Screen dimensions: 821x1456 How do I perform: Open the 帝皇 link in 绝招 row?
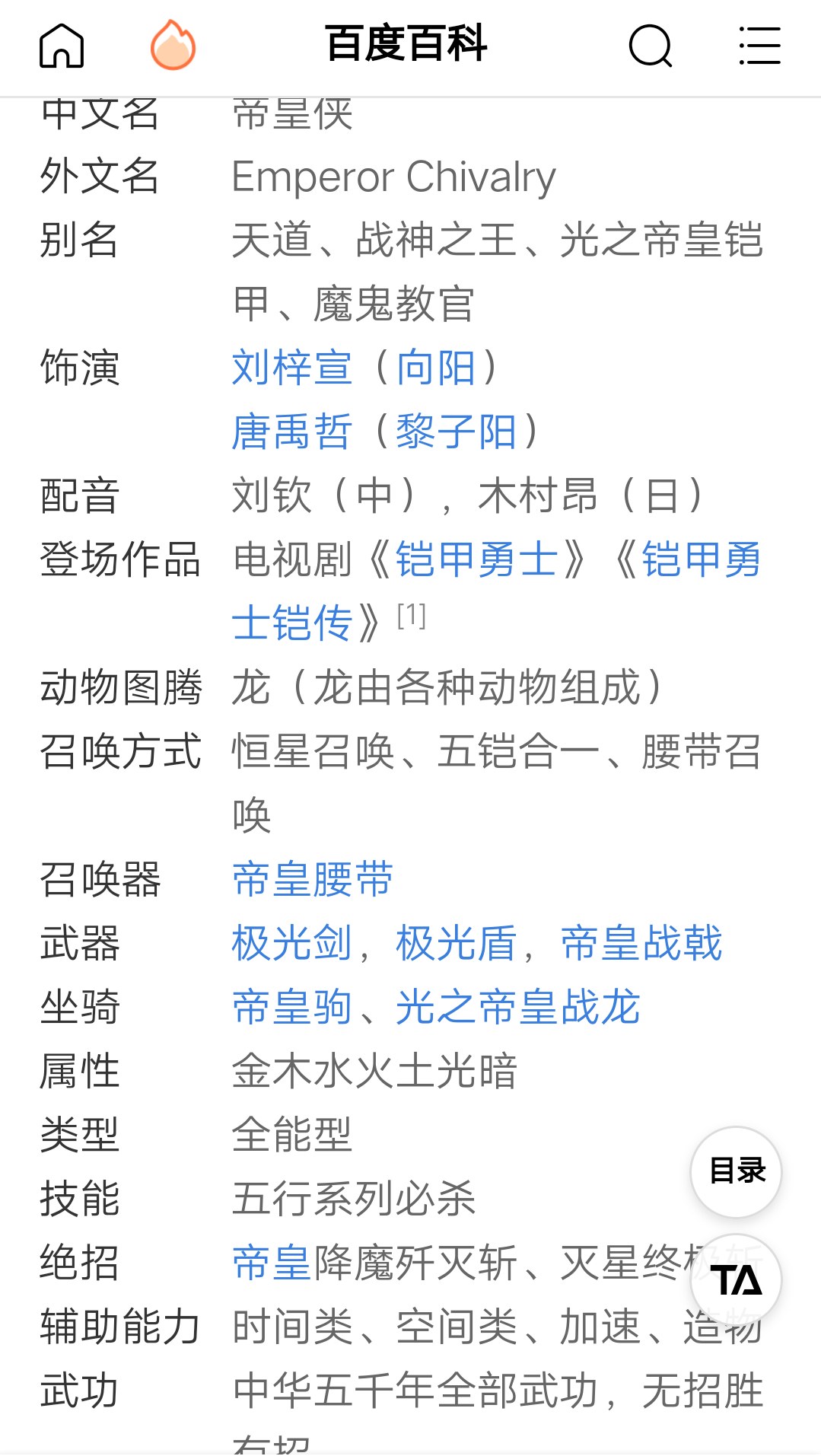tap(272, 1263)
